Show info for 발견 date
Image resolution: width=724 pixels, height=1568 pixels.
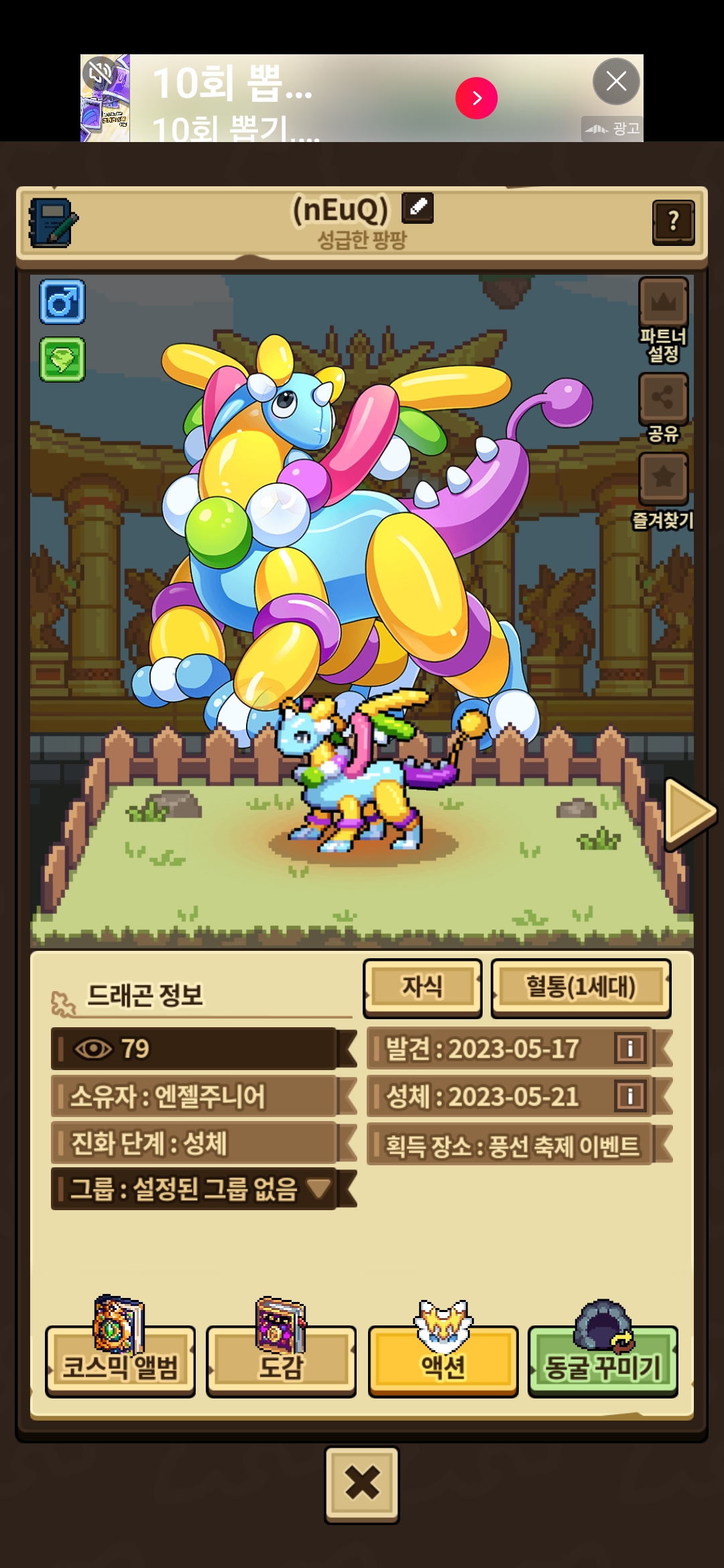(629, 1048)
